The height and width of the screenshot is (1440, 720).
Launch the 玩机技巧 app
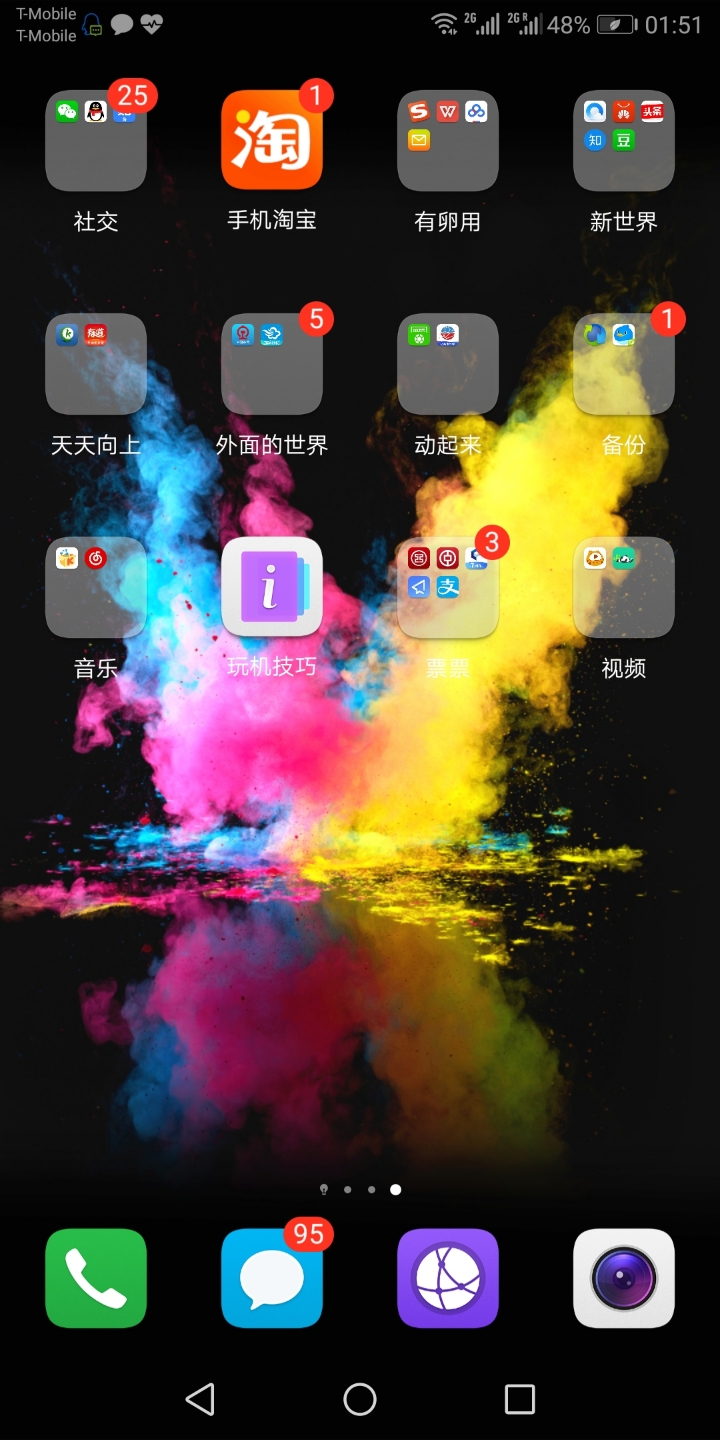click(x=272, y=588)
